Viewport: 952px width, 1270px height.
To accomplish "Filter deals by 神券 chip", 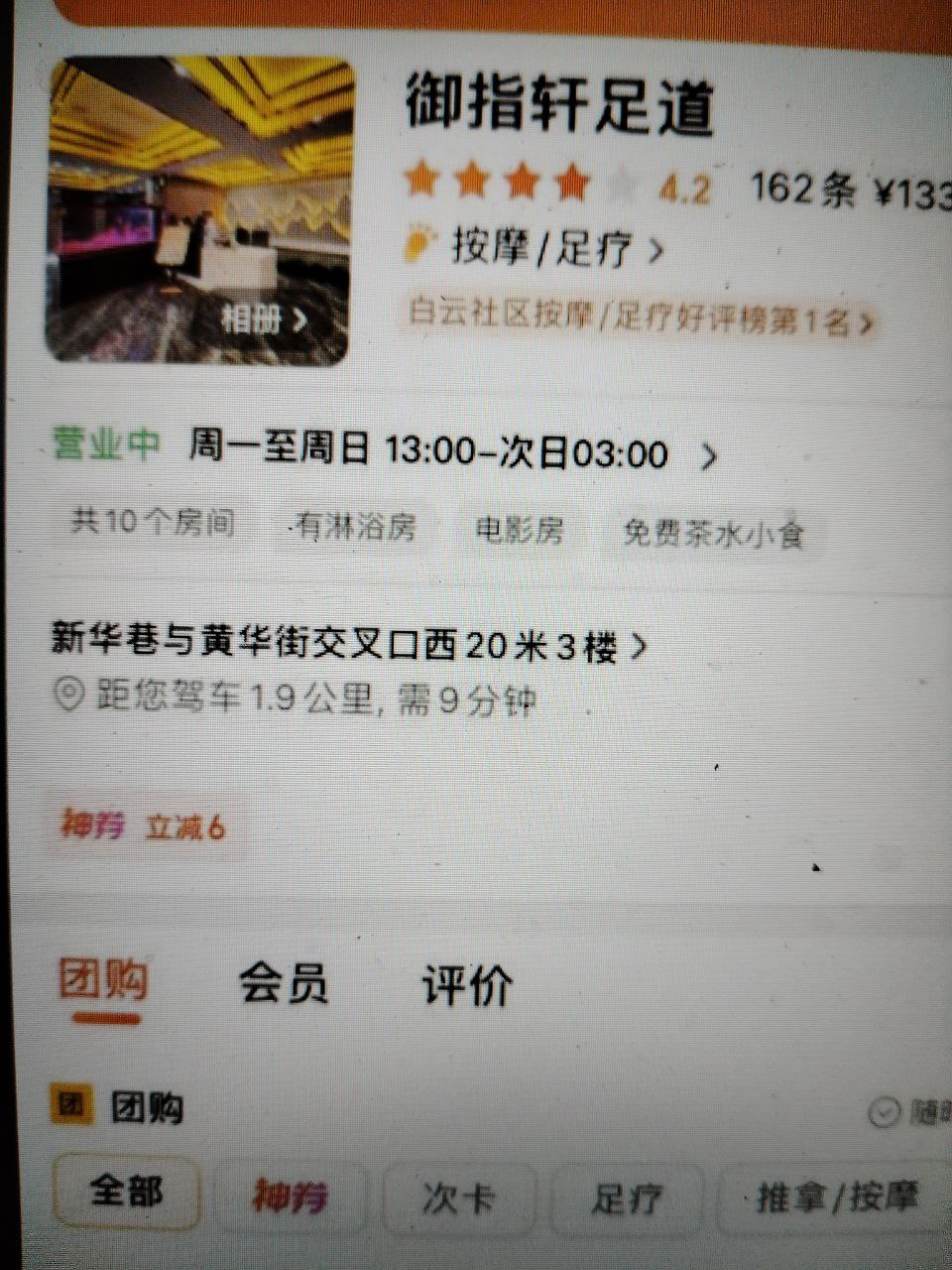I will coord(290,1198).
